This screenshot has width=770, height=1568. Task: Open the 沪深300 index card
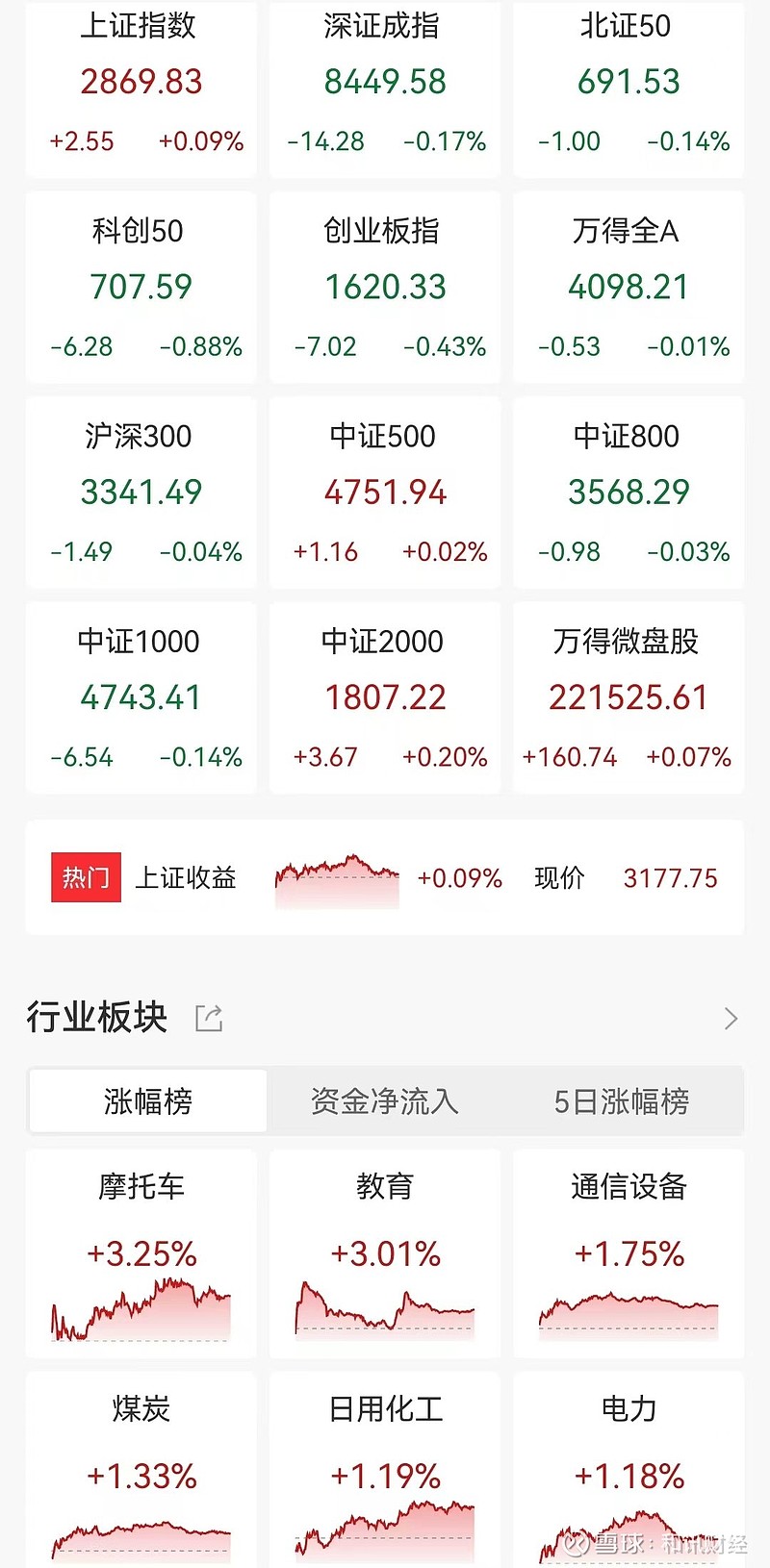click(141, 493)
